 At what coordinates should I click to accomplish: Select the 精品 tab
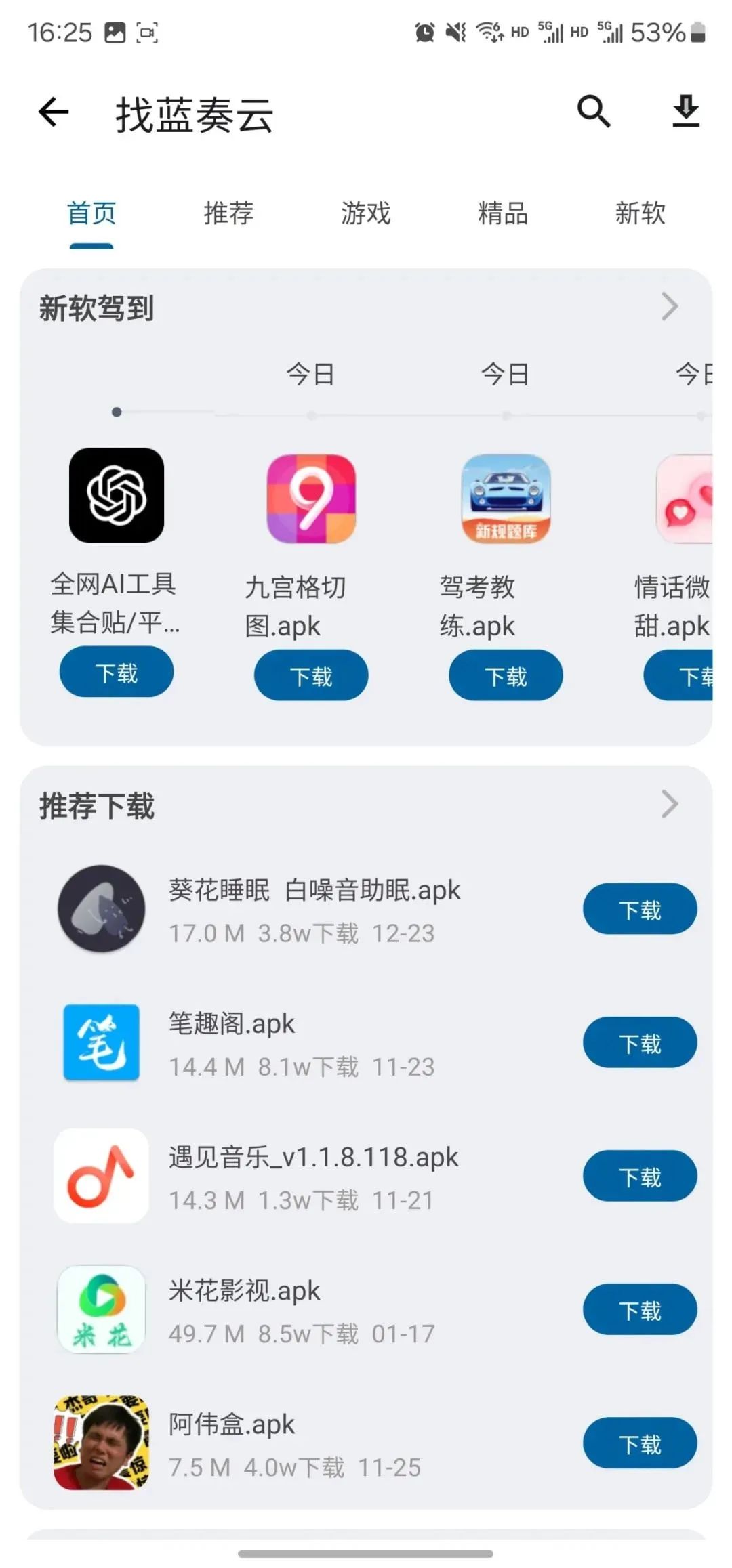(x=503, y=213)
